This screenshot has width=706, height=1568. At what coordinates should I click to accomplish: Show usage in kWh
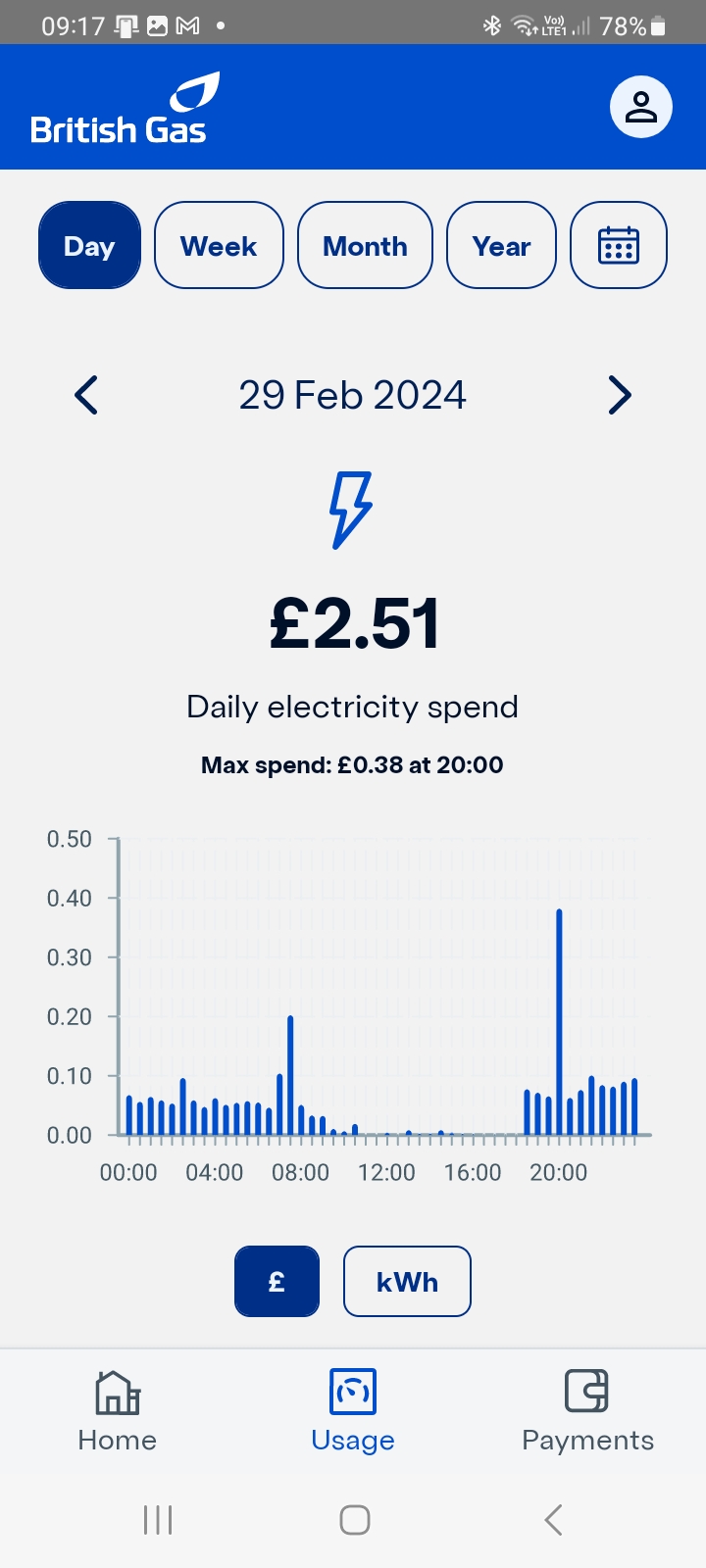pyautogui.click(x=407, y=1281)
